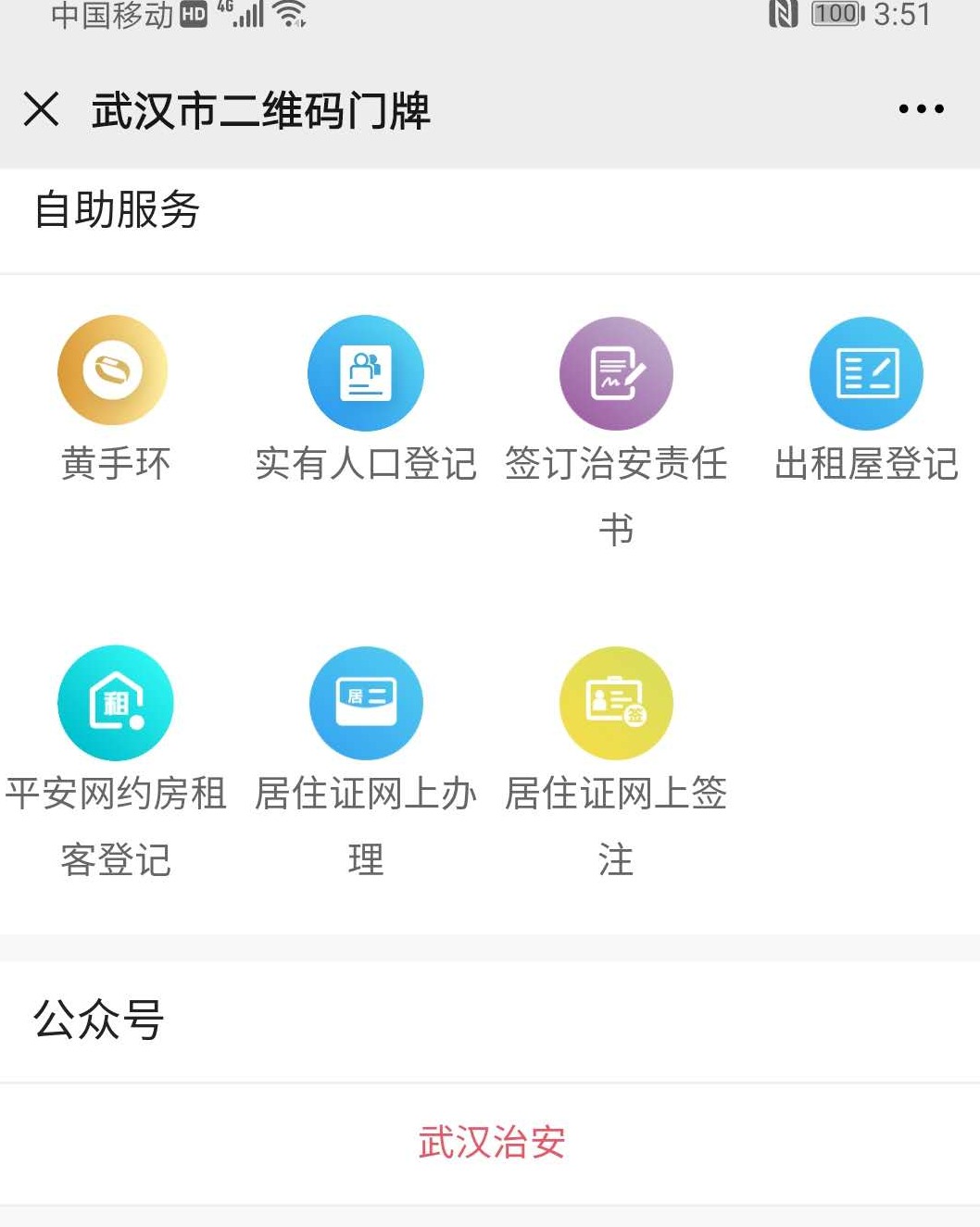Screen dimensions: 980x1227
Task: Open 居住证网上签注
Action: (616, 703)
